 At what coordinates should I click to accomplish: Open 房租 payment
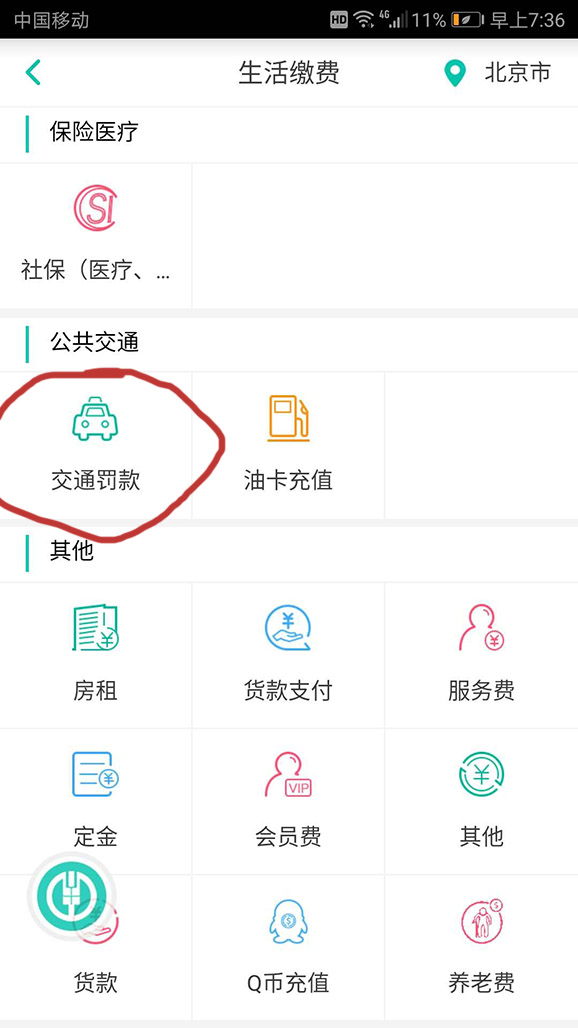click(96, 656)
